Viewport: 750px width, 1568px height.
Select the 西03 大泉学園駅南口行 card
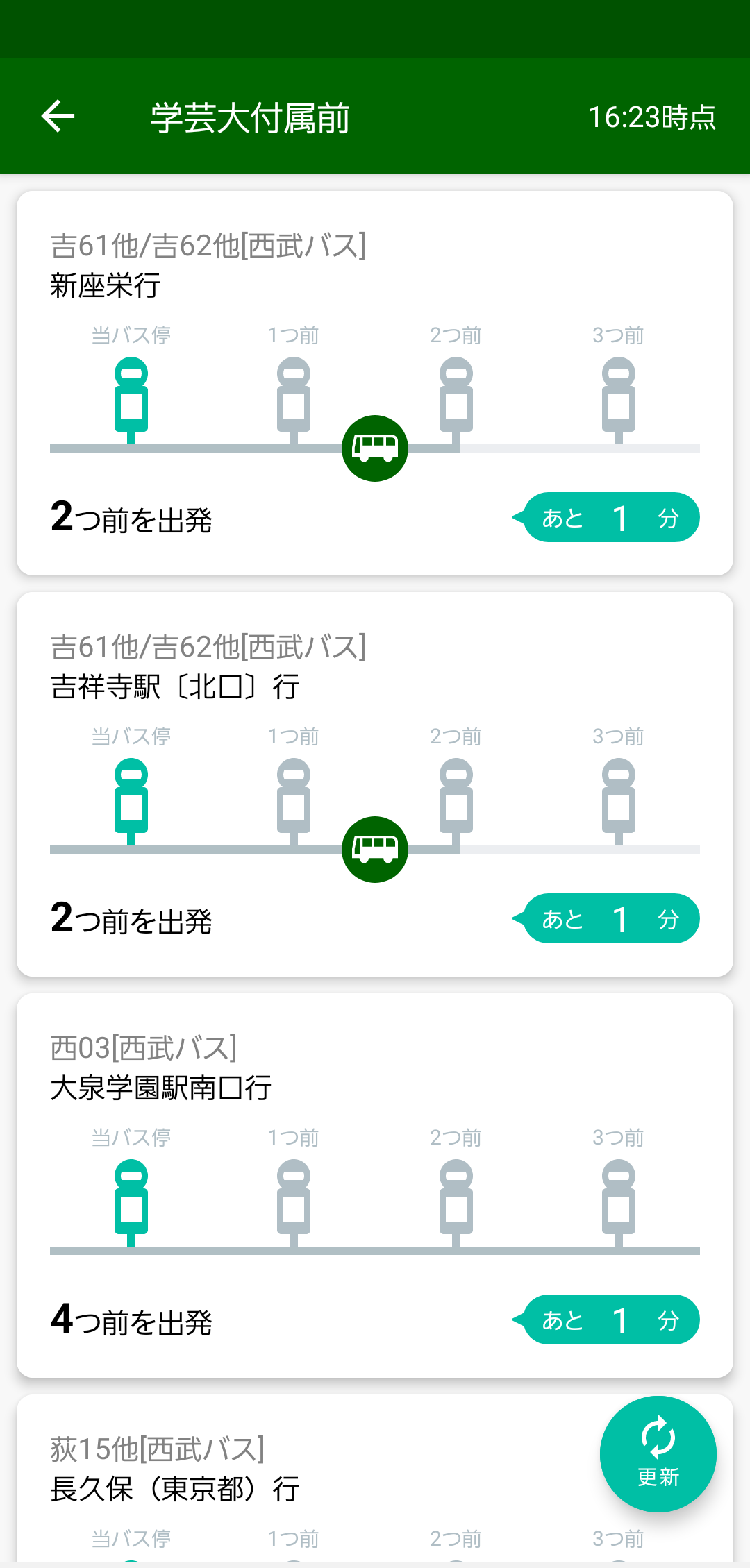375,1185
